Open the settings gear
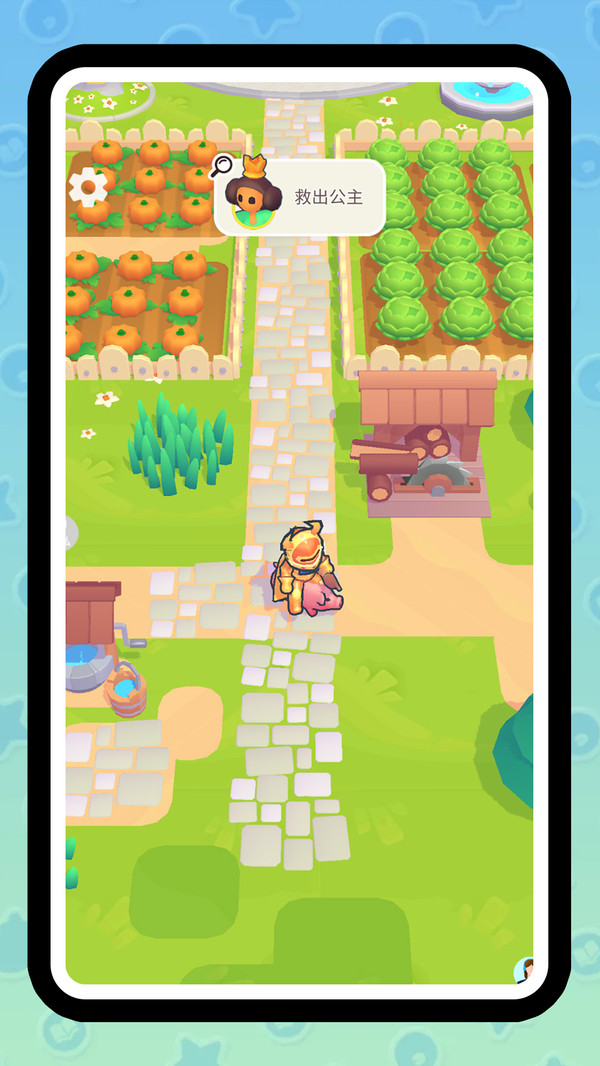This screenshot has width=600, height=1066. pos(88,186)
